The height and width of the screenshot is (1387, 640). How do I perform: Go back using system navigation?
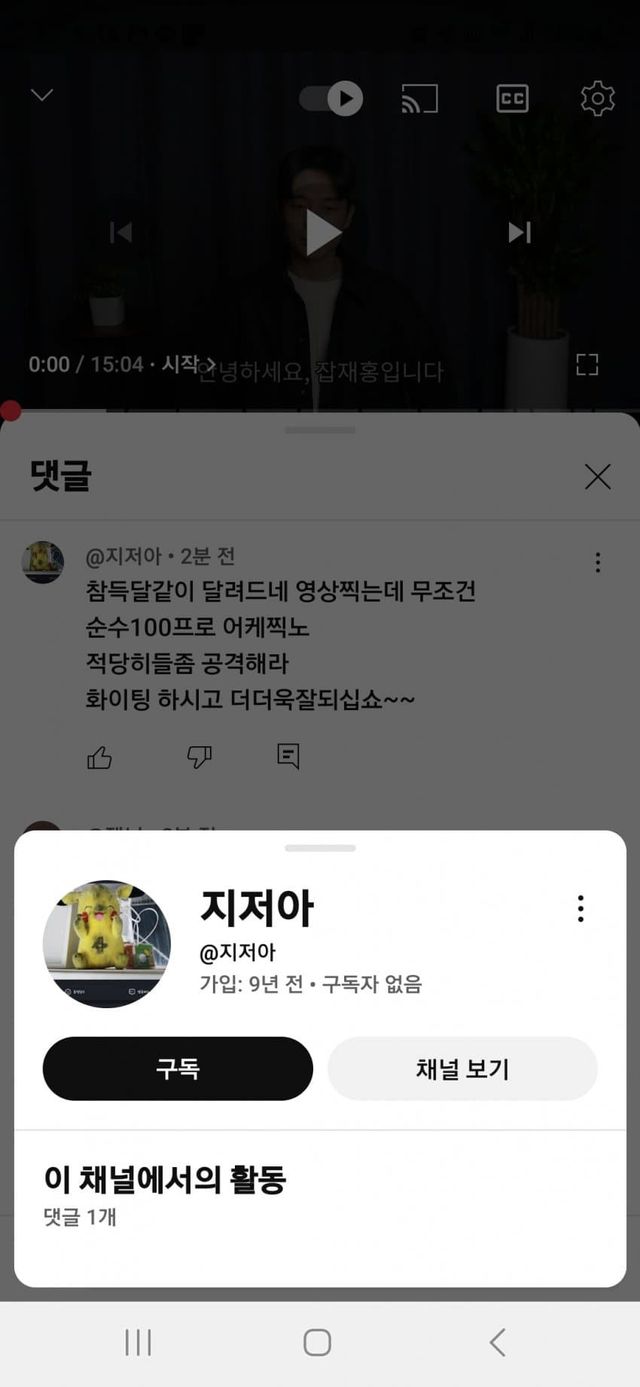click(497, 1342)
